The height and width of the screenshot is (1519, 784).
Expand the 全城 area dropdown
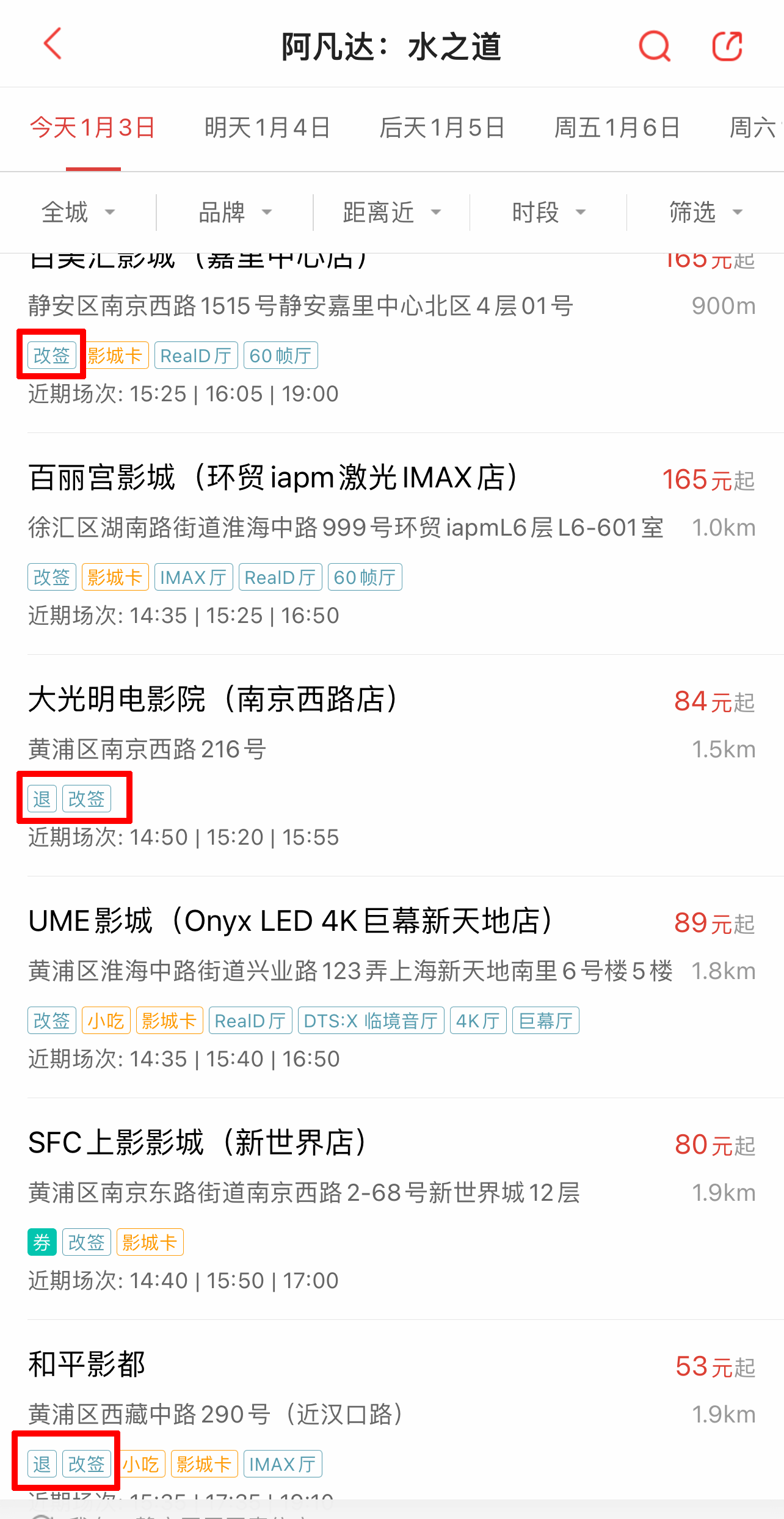tap(78, 213)
